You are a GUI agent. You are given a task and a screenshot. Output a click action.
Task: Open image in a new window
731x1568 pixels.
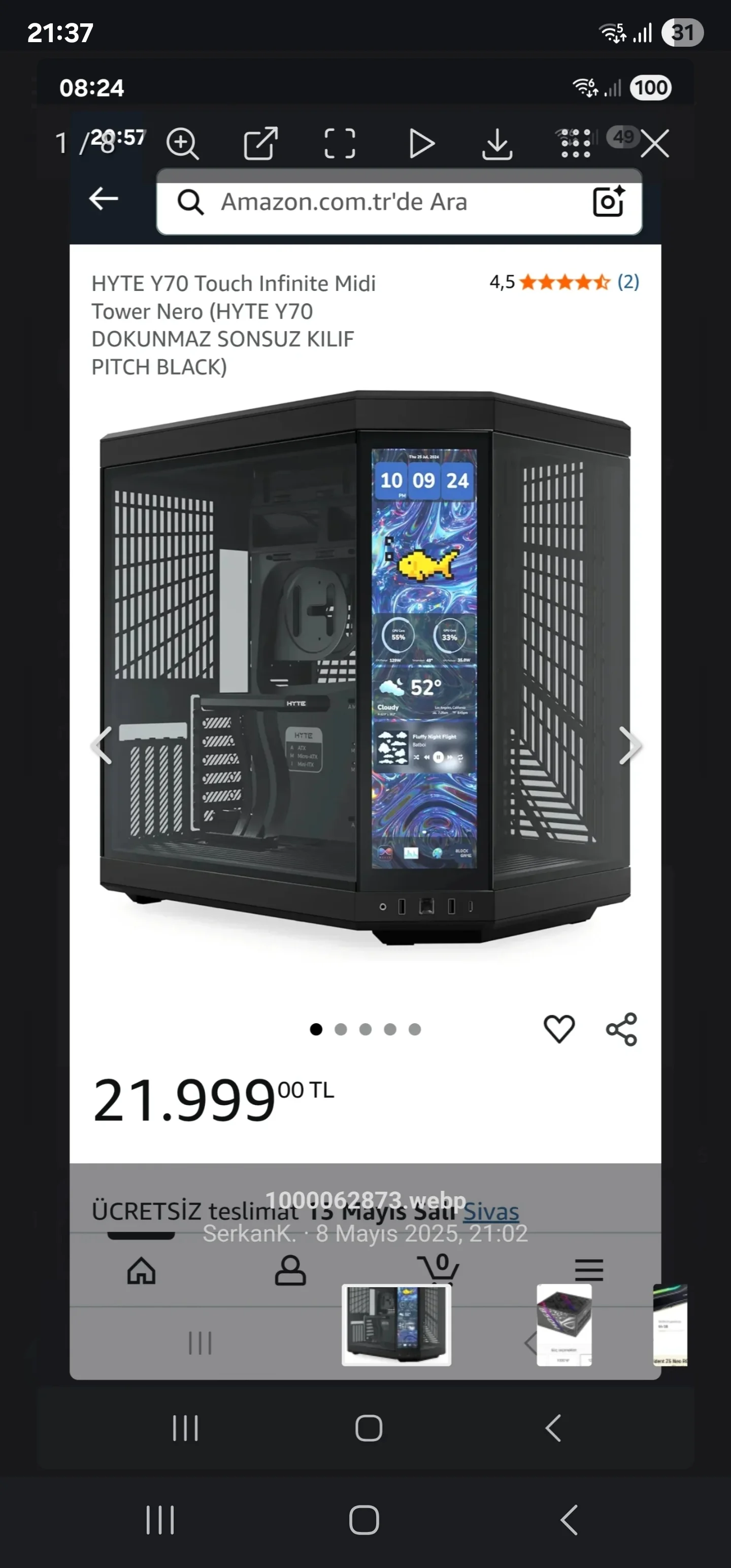click(x=260, y=144)
